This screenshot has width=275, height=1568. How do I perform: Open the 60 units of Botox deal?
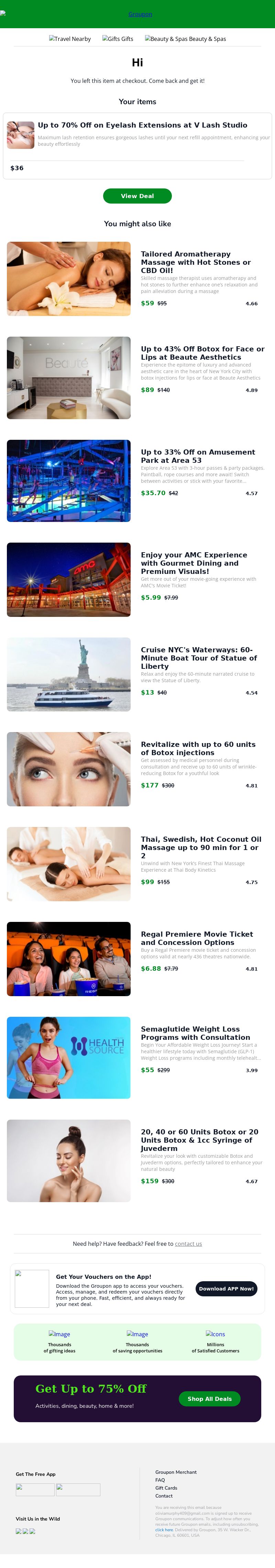pyautogui.click(x=198, y=748)
